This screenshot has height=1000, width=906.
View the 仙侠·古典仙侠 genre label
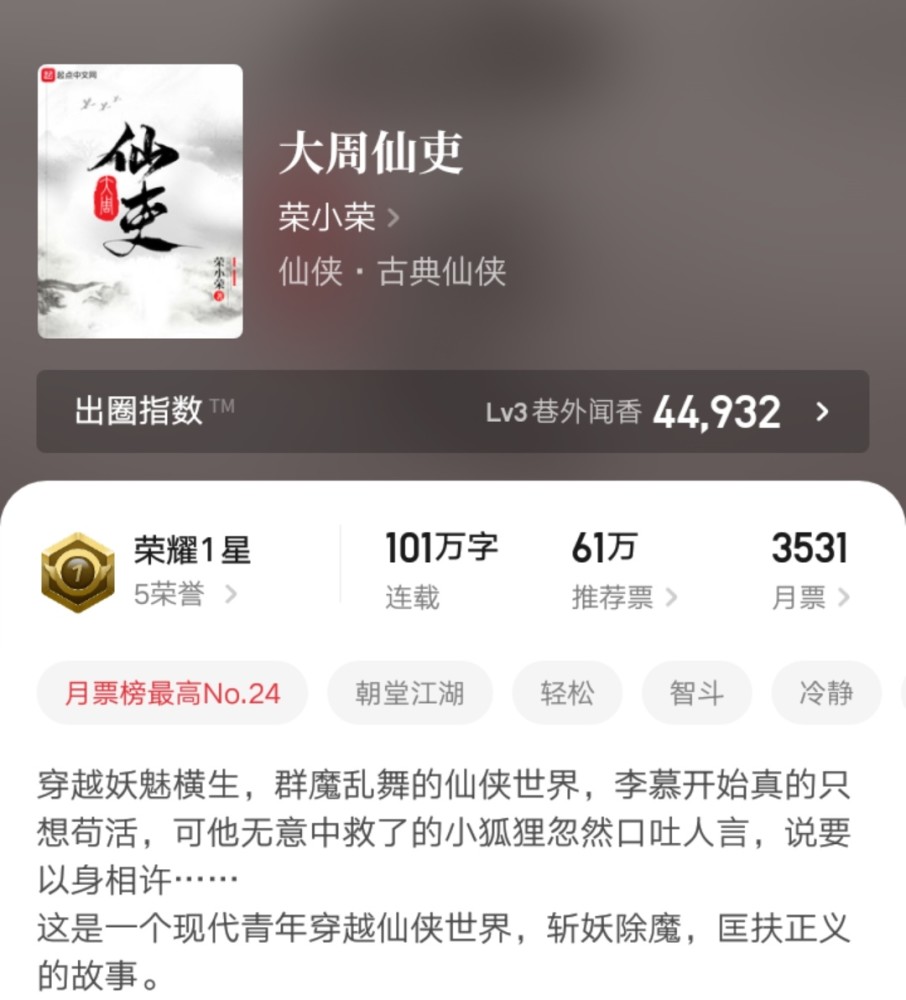point(392,272)
